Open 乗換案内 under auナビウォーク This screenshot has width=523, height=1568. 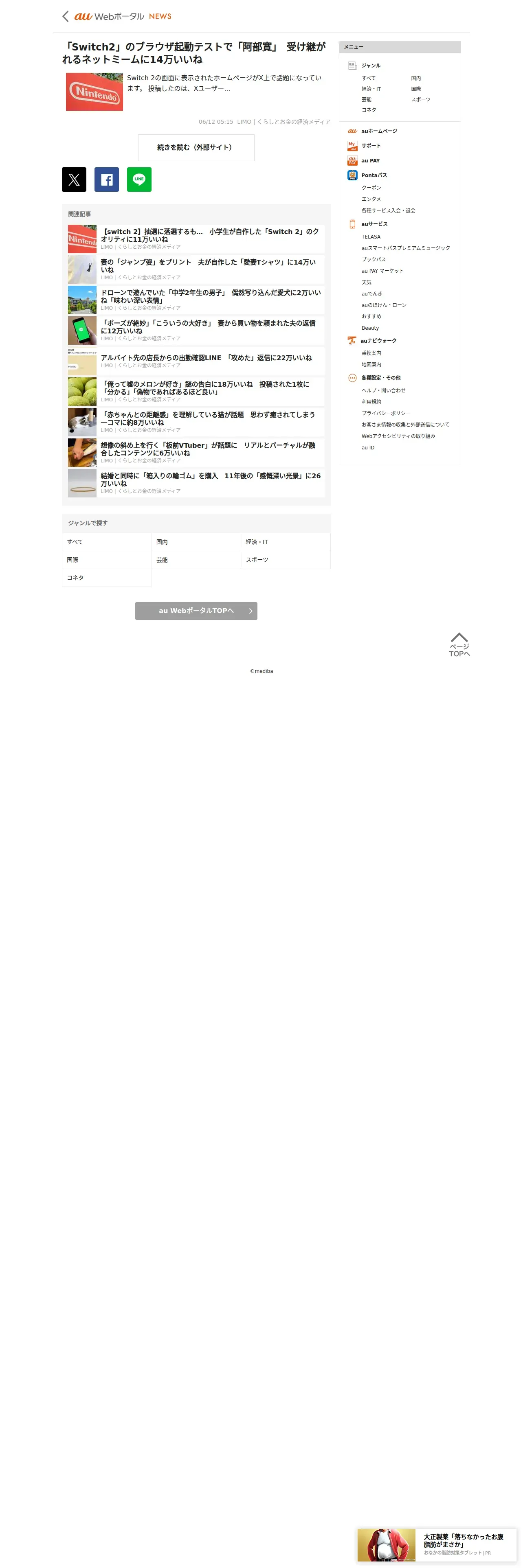click(371, 353)
